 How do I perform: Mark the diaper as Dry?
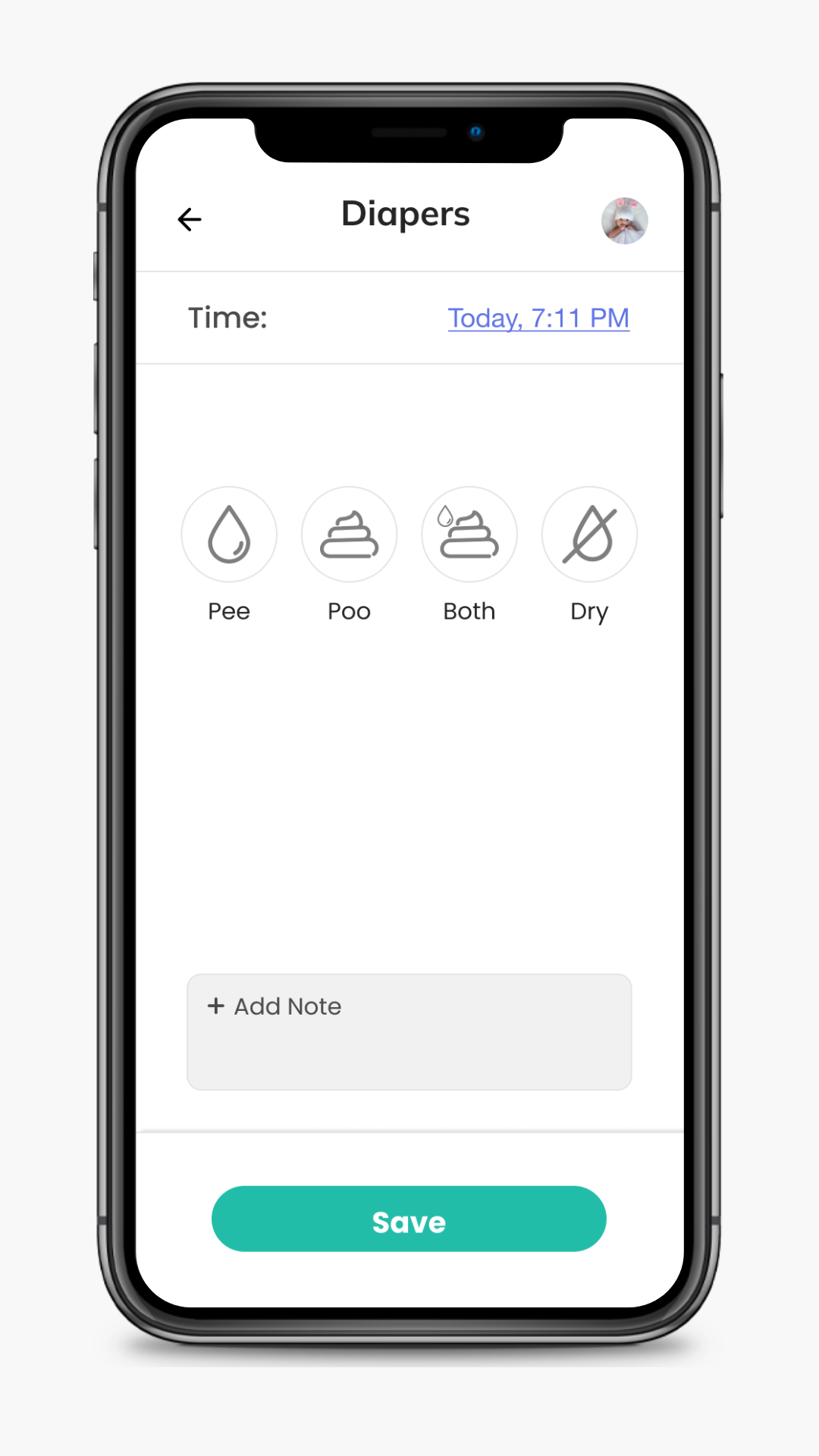[x=589, y=535]
